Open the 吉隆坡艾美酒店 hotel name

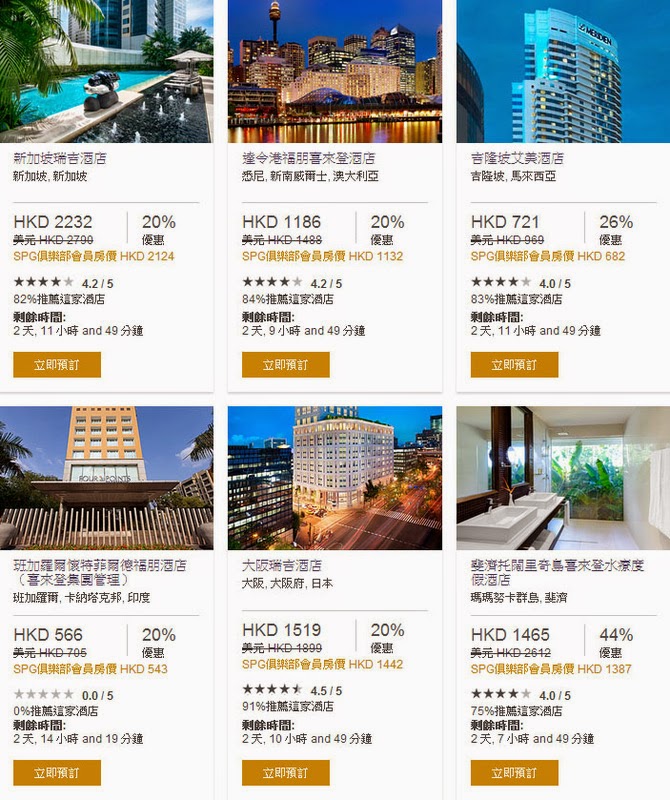[x=517, y=158]
